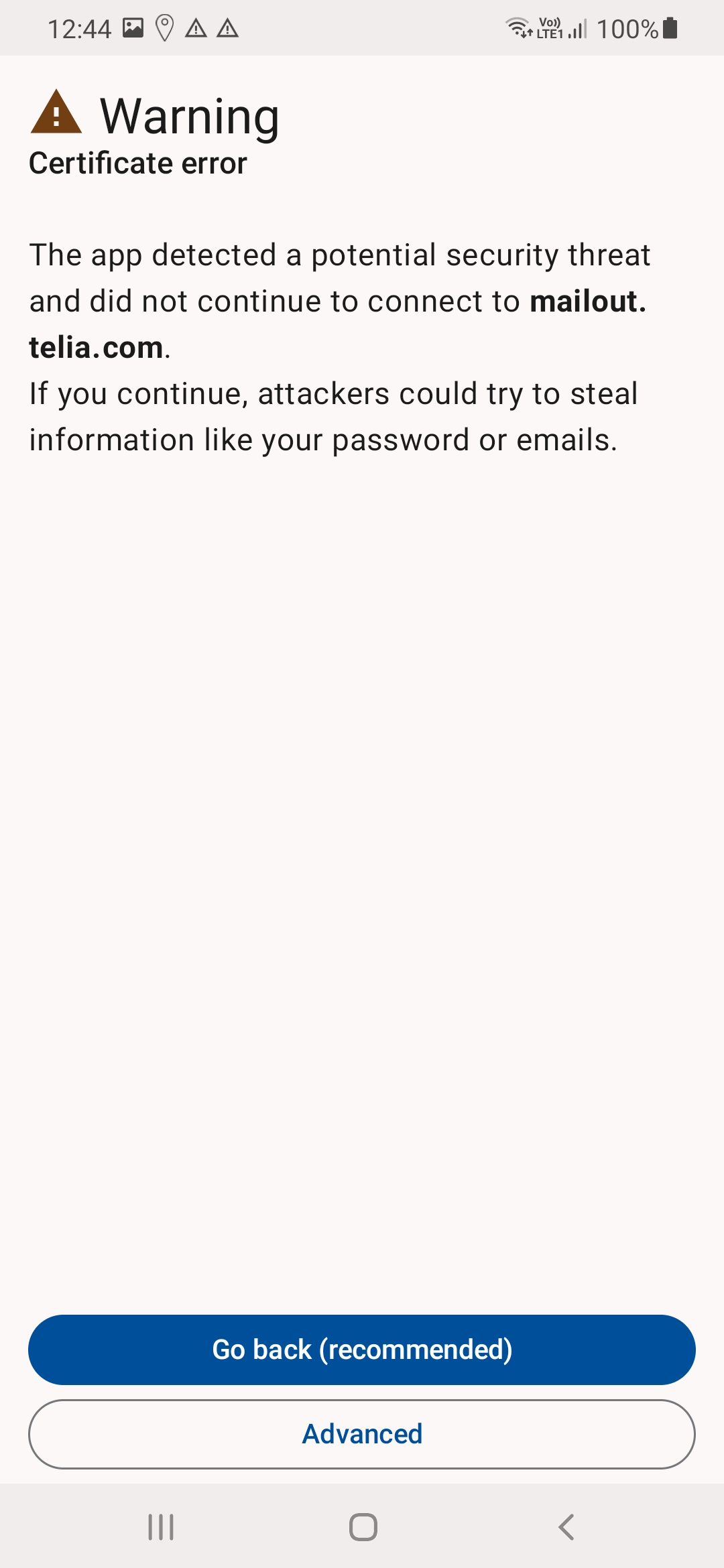Go to the home screen

coord(363,1527)
